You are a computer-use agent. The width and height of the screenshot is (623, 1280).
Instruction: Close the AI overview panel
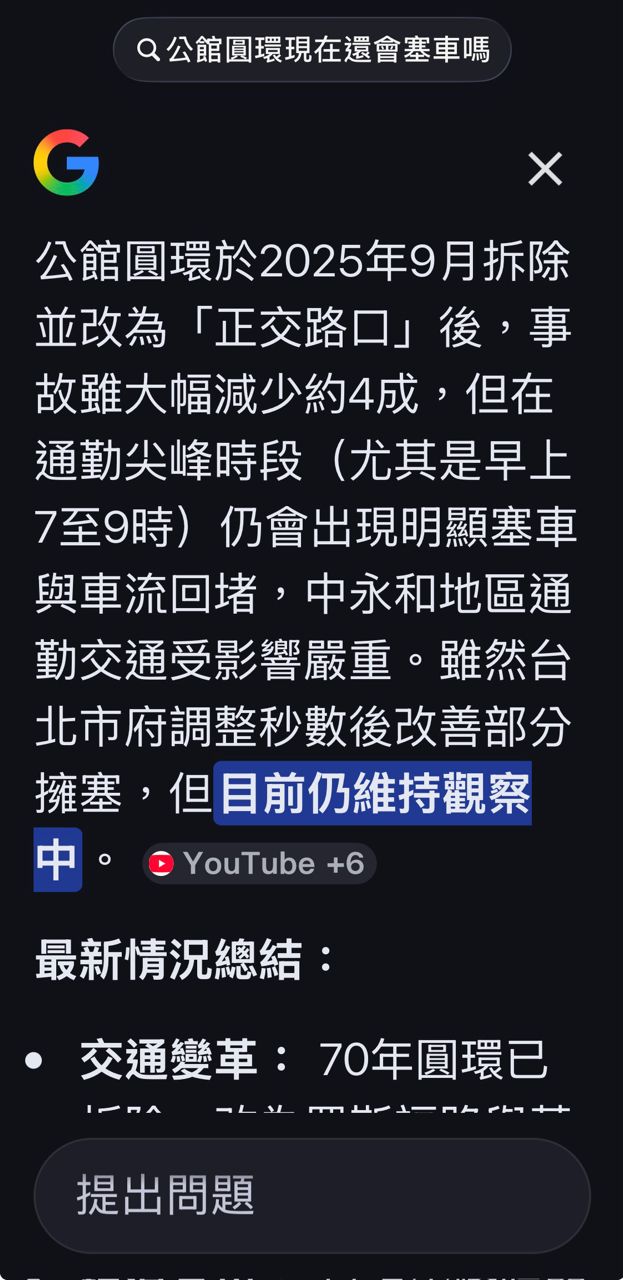click(545, 169)
